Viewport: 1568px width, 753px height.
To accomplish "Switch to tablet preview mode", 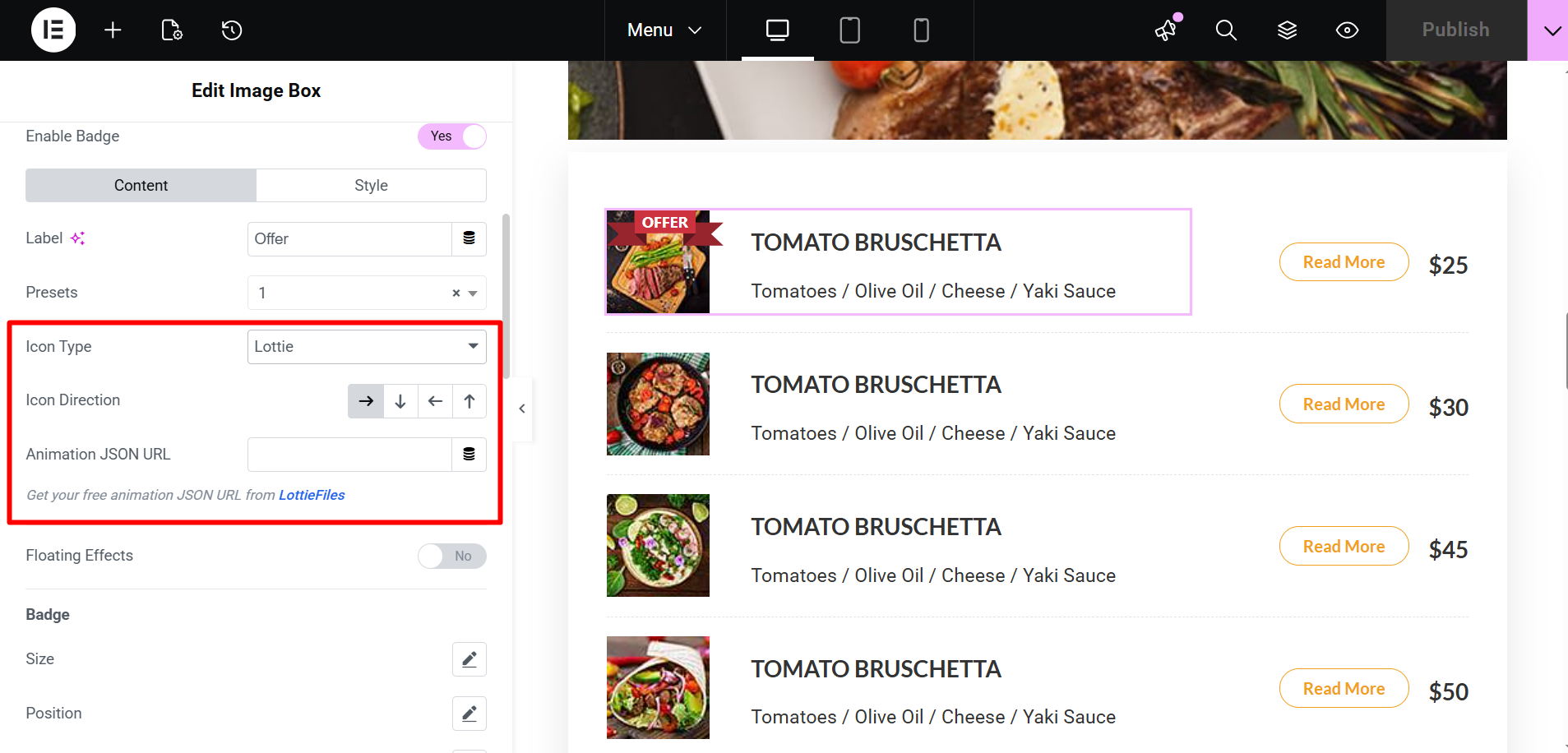I will tap(849, 30).
